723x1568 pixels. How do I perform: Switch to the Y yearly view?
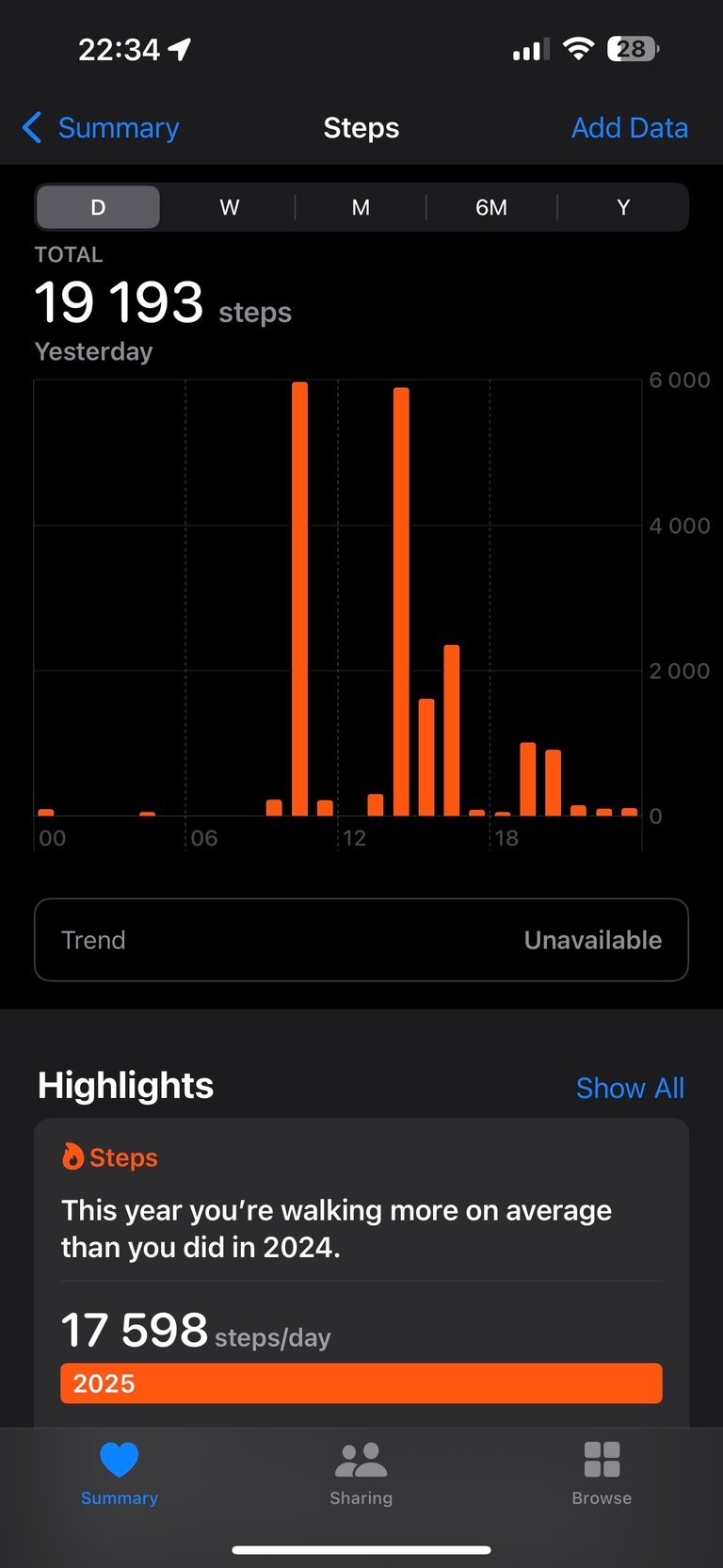623,207
